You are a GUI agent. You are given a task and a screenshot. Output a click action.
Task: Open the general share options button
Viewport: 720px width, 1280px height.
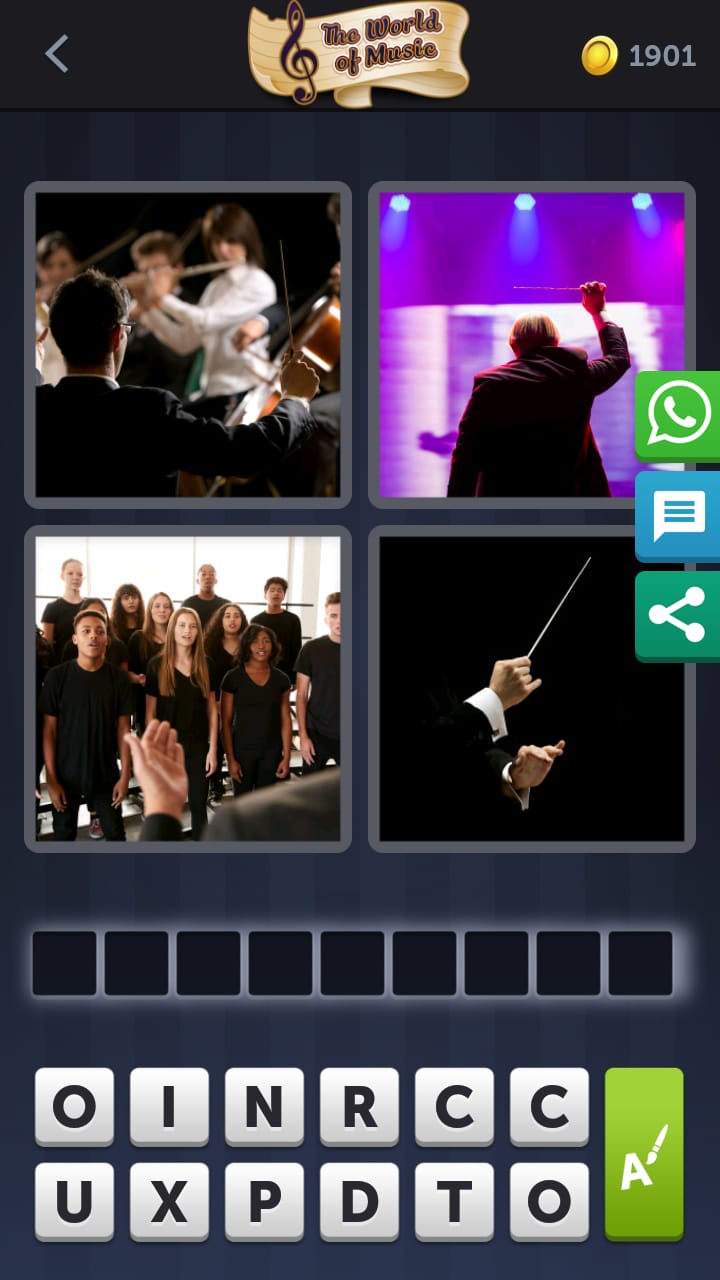pyautogui.click(x=678, y=615)
